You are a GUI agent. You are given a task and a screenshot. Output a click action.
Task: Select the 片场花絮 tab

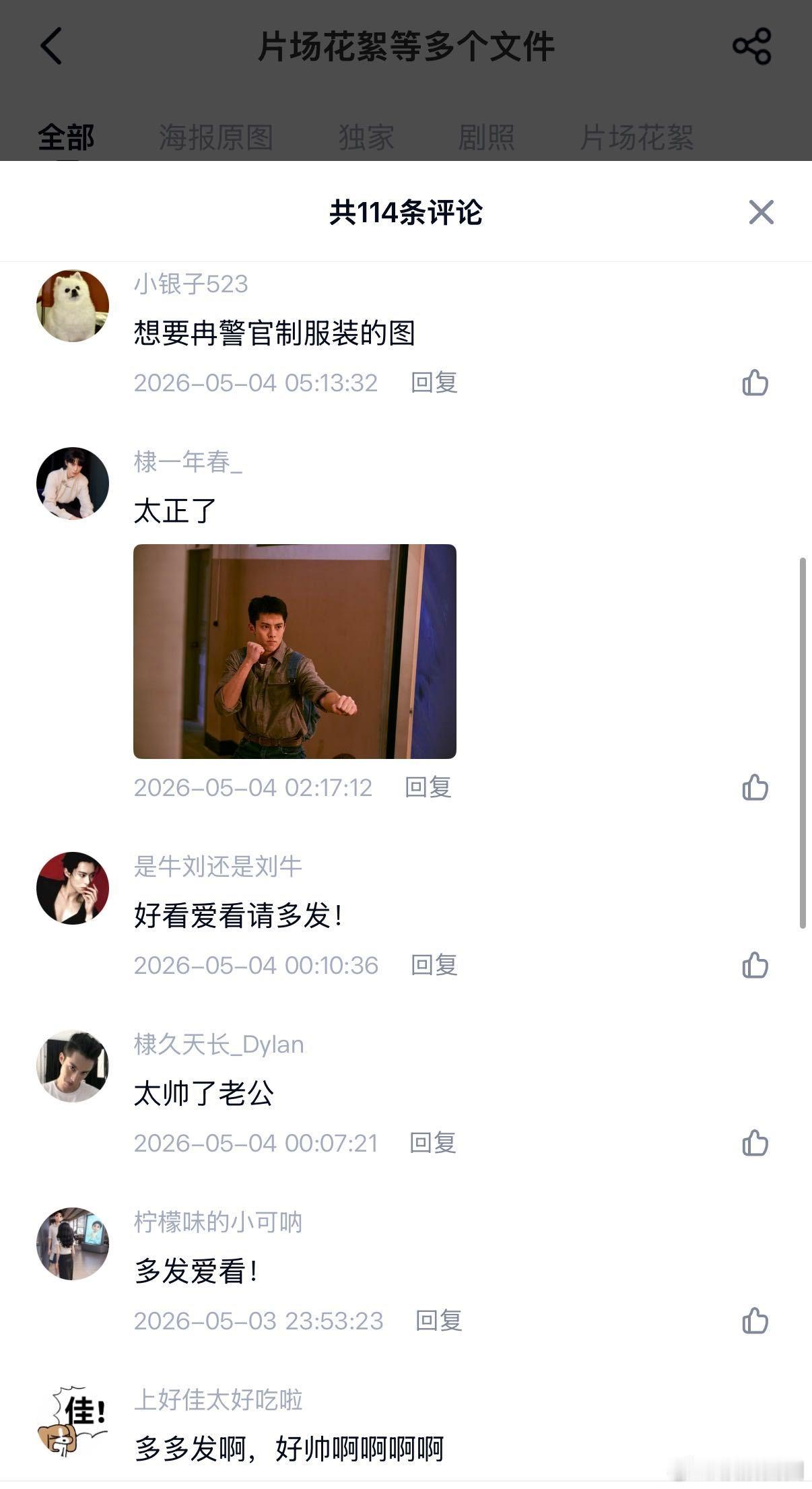click(x=637, y=137)
